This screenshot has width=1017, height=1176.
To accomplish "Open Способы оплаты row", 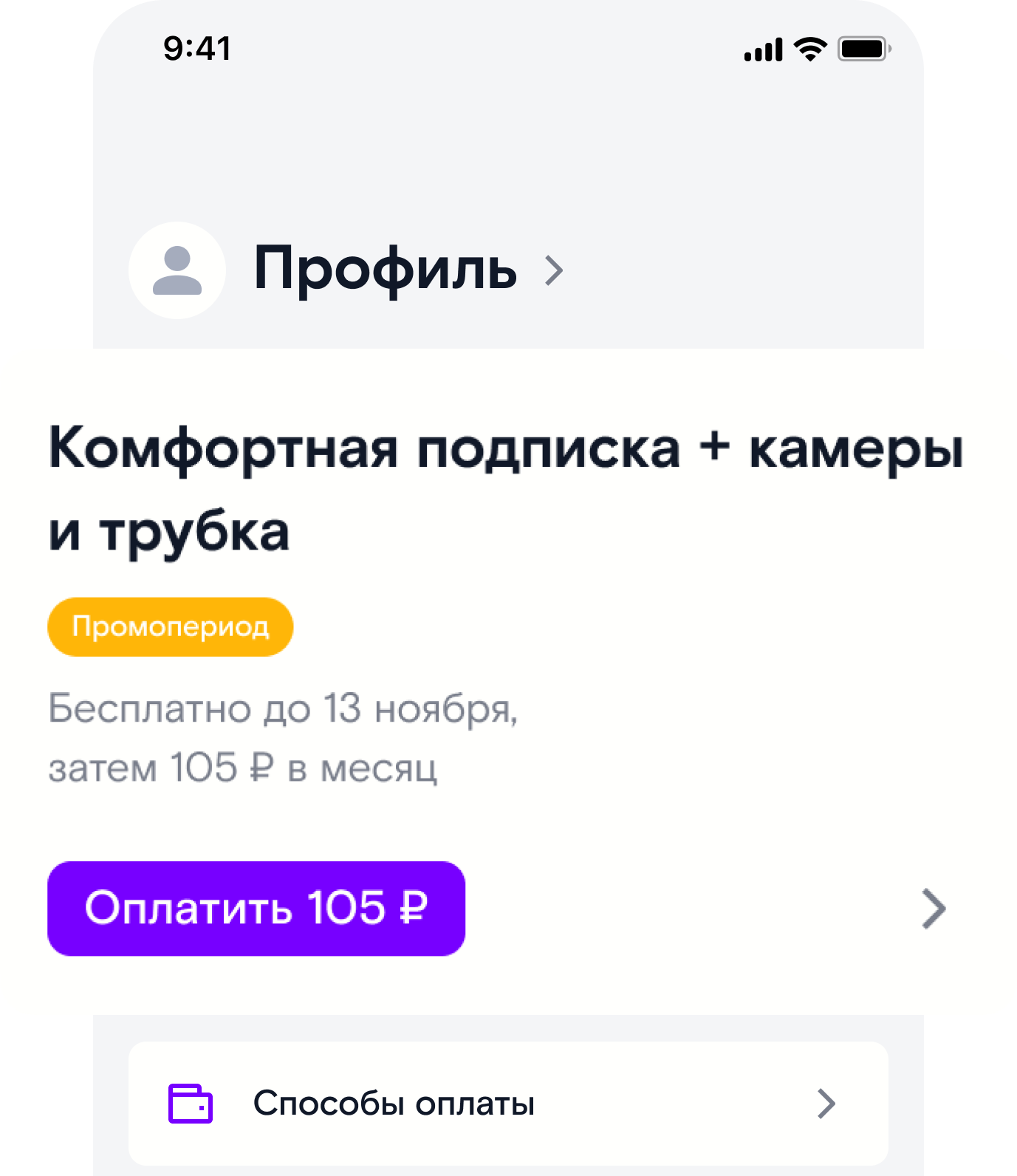I will (507, 1104).
